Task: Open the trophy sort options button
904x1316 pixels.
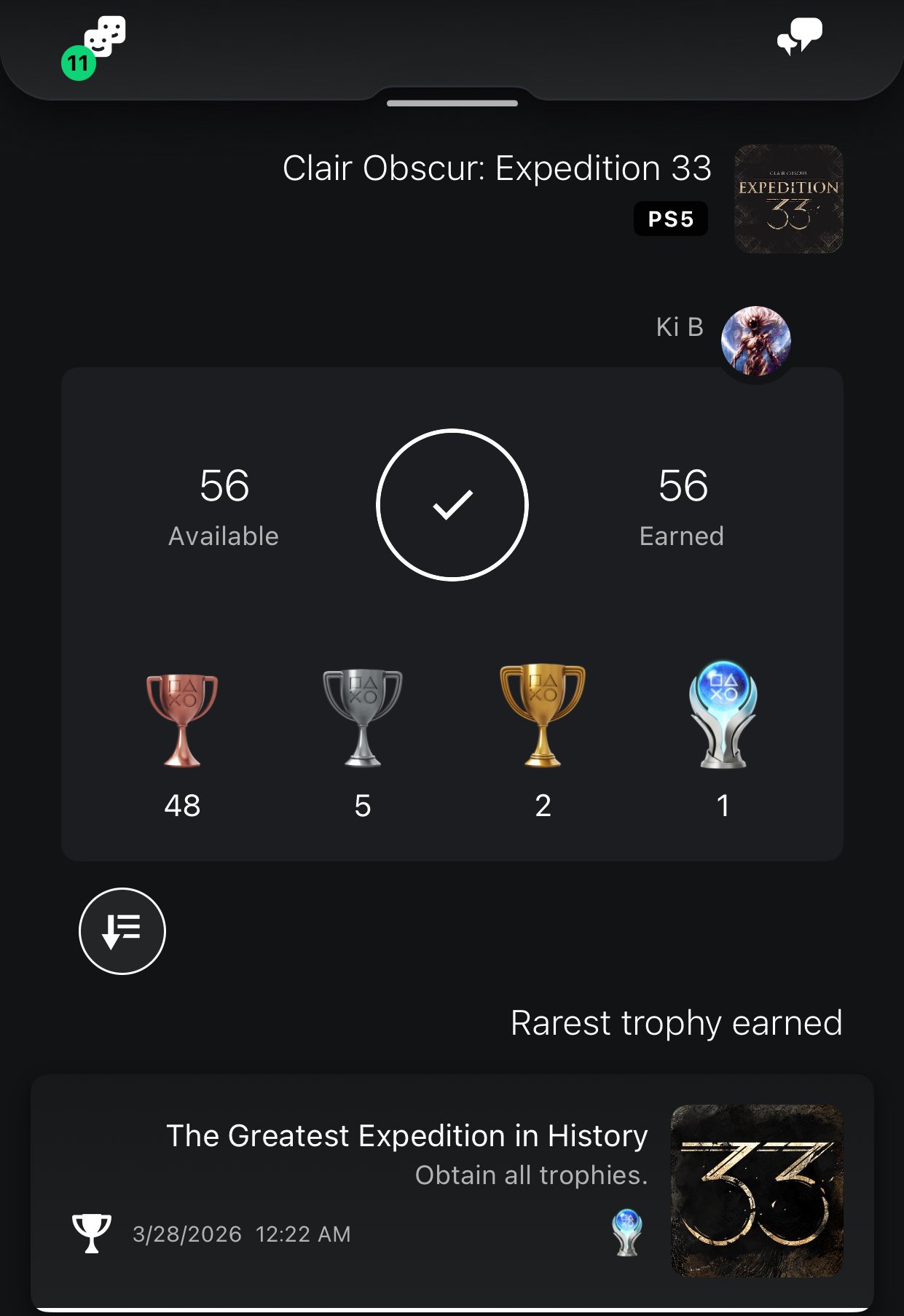Action: click(122, 931)
